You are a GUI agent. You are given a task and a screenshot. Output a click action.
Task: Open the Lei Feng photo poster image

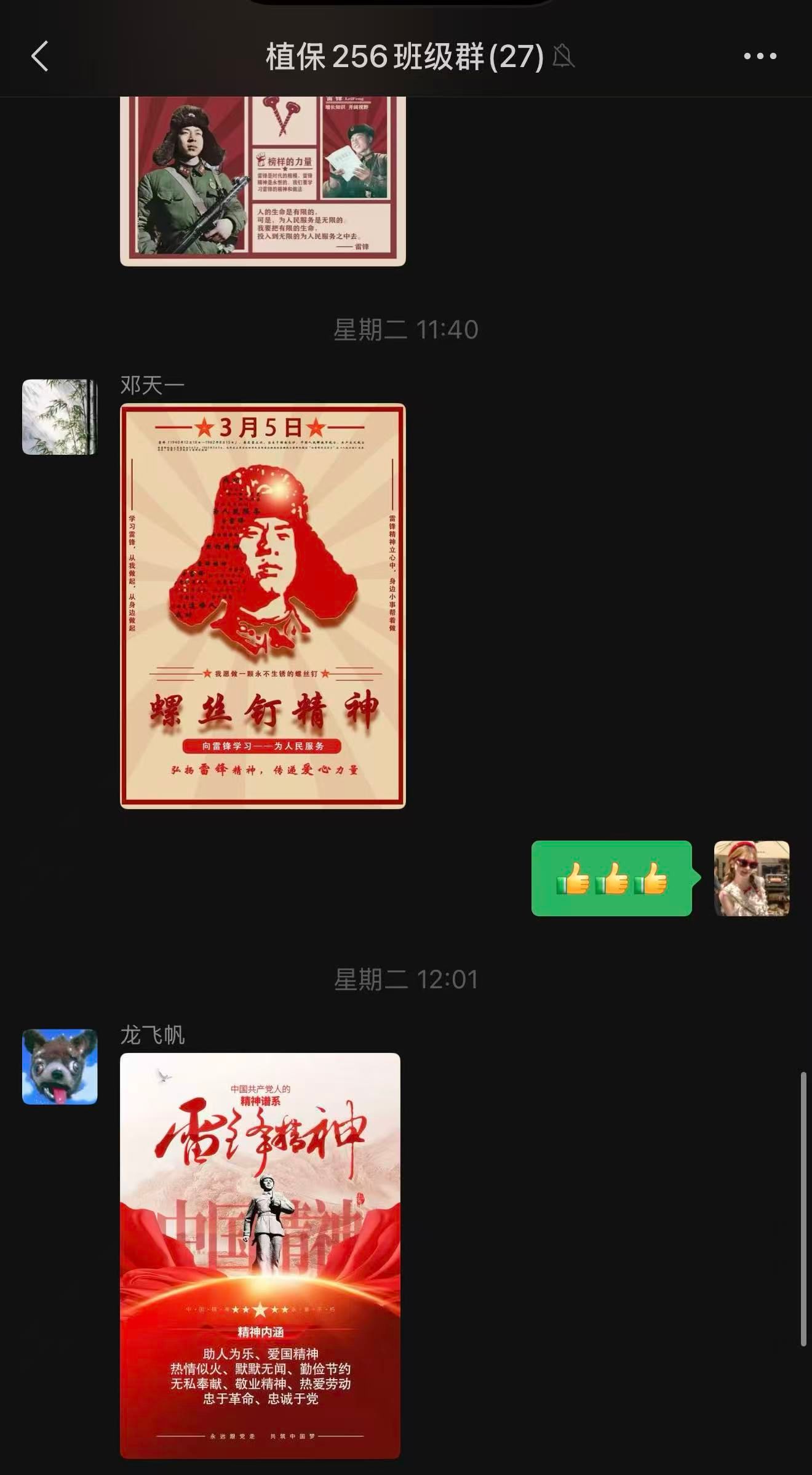click(263, 181)
